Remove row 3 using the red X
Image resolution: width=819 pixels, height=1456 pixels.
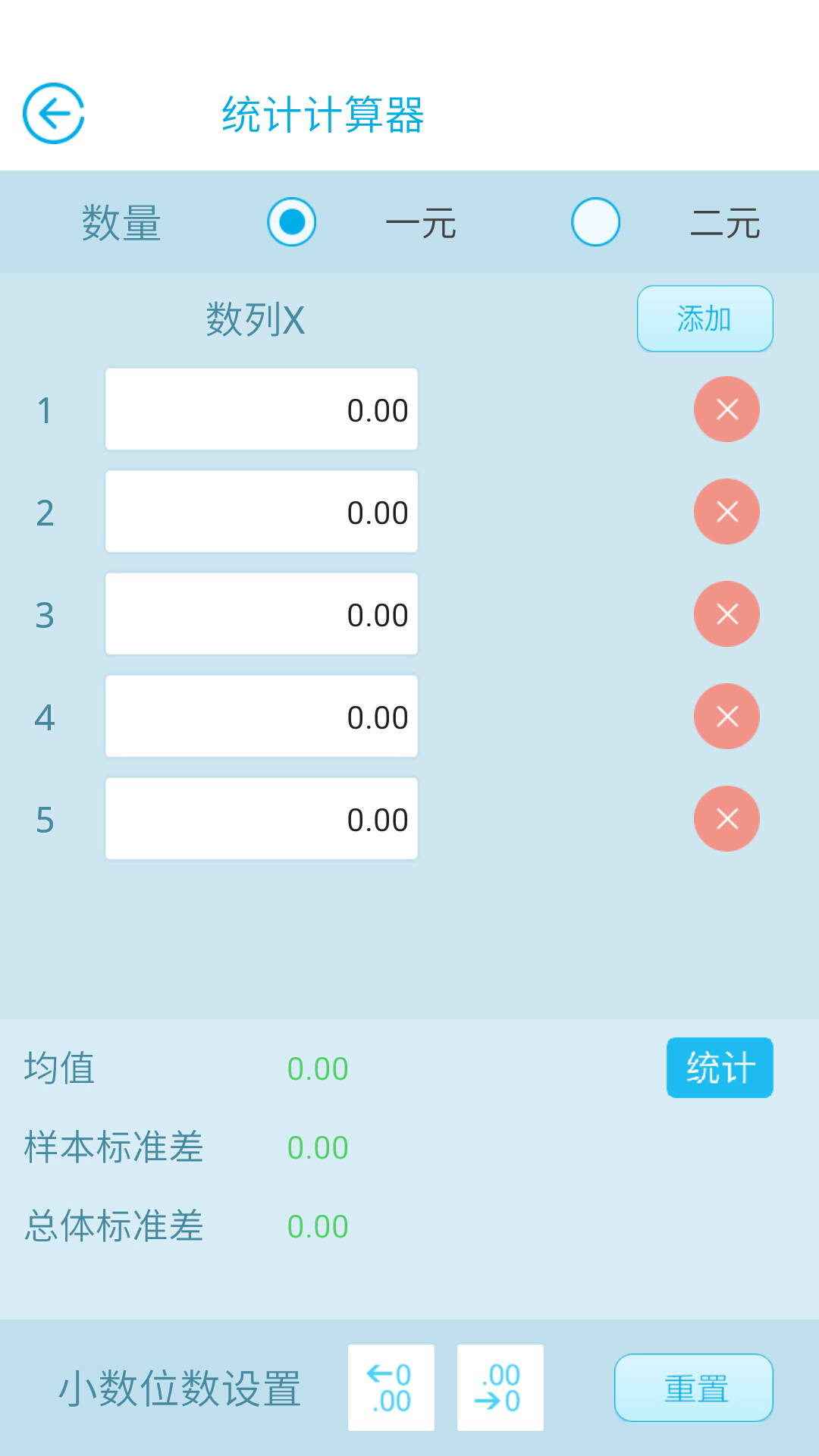pyautogui.click(x=726, y=614)
